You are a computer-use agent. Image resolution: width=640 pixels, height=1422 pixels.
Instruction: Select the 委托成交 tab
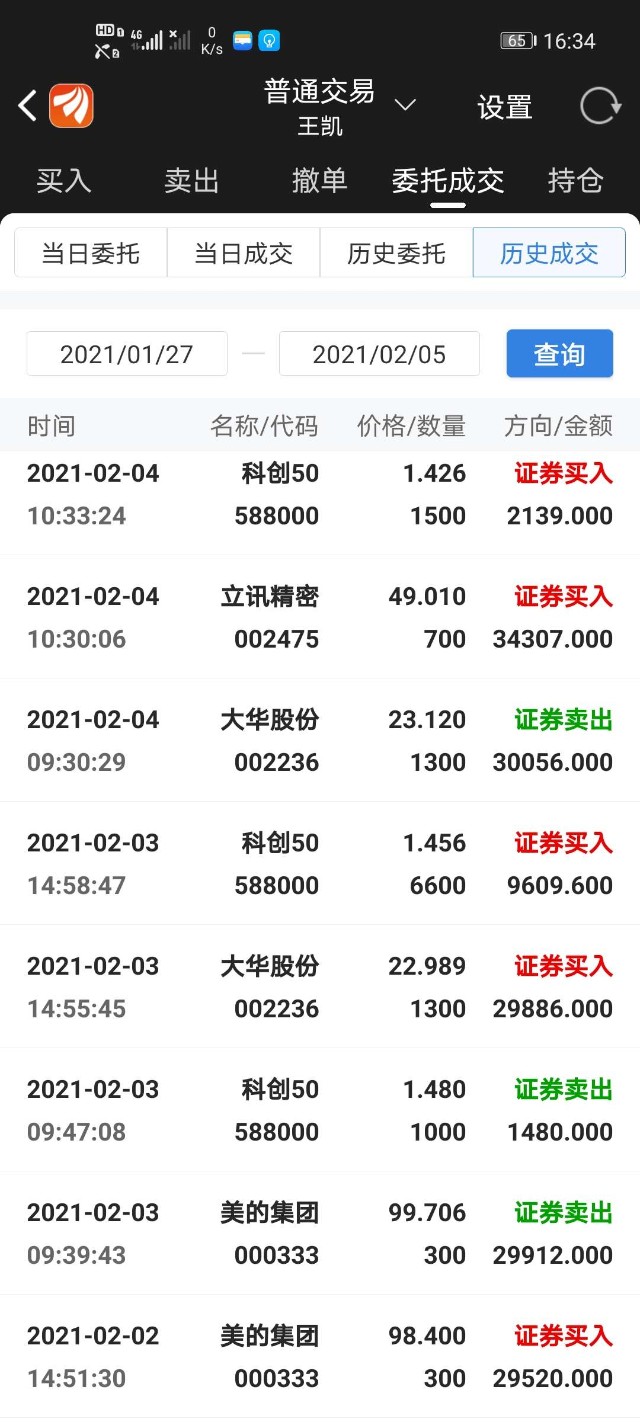[448, 180]
